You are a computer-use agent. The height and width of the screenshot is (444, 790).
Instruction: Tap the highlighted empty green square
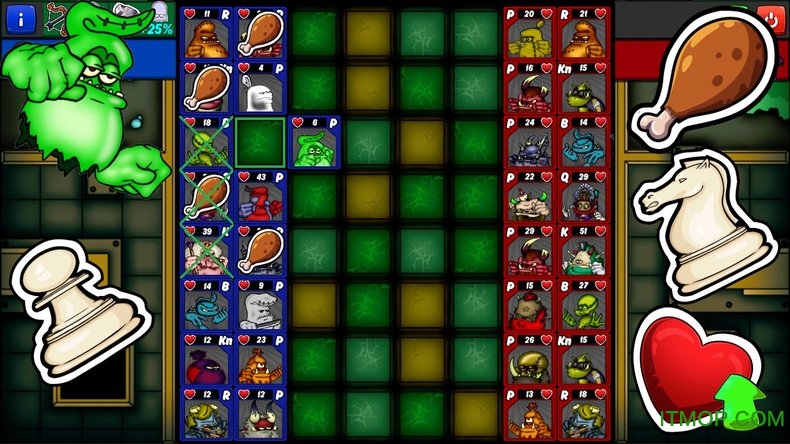pyautogui.click(x=260, y=142)
